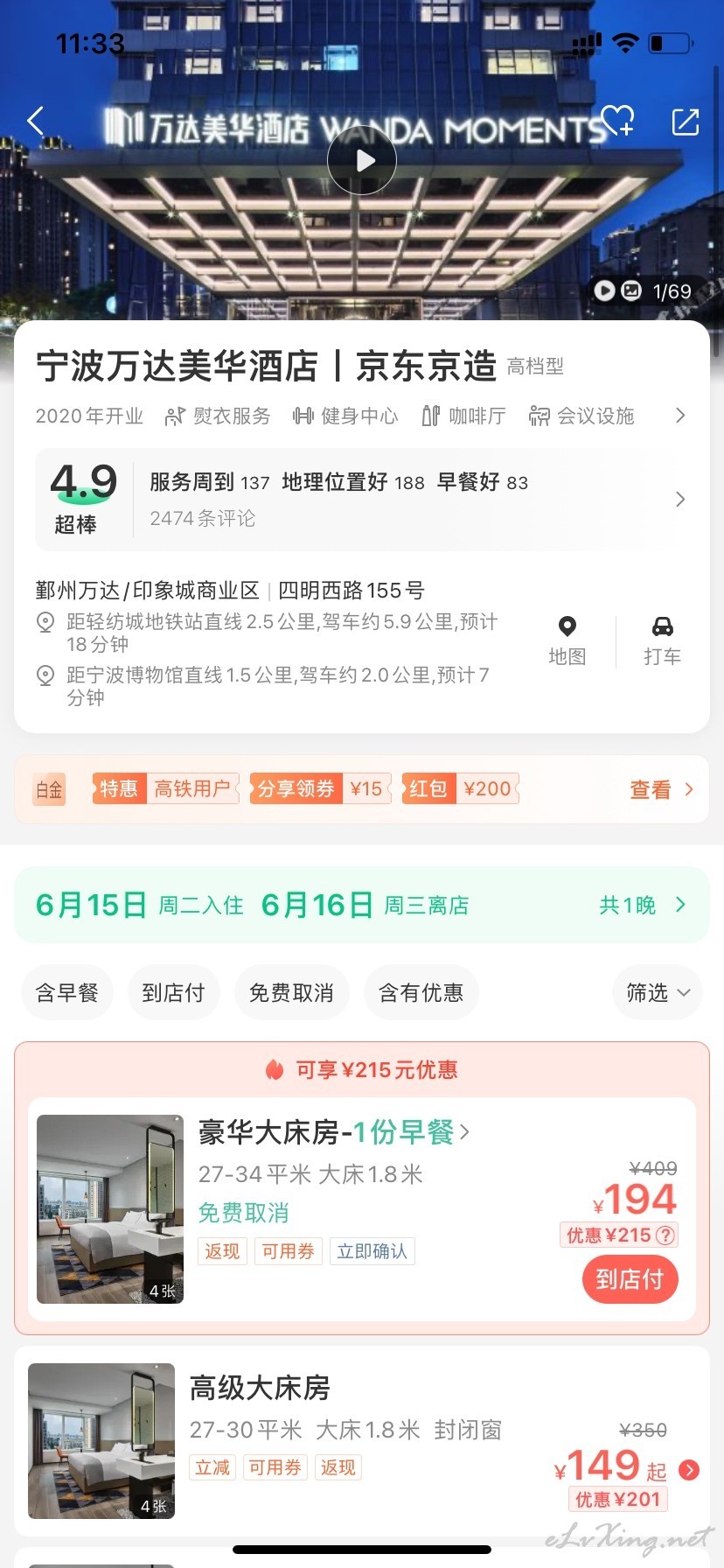View the 优惠¥215 discount details

619,1235
